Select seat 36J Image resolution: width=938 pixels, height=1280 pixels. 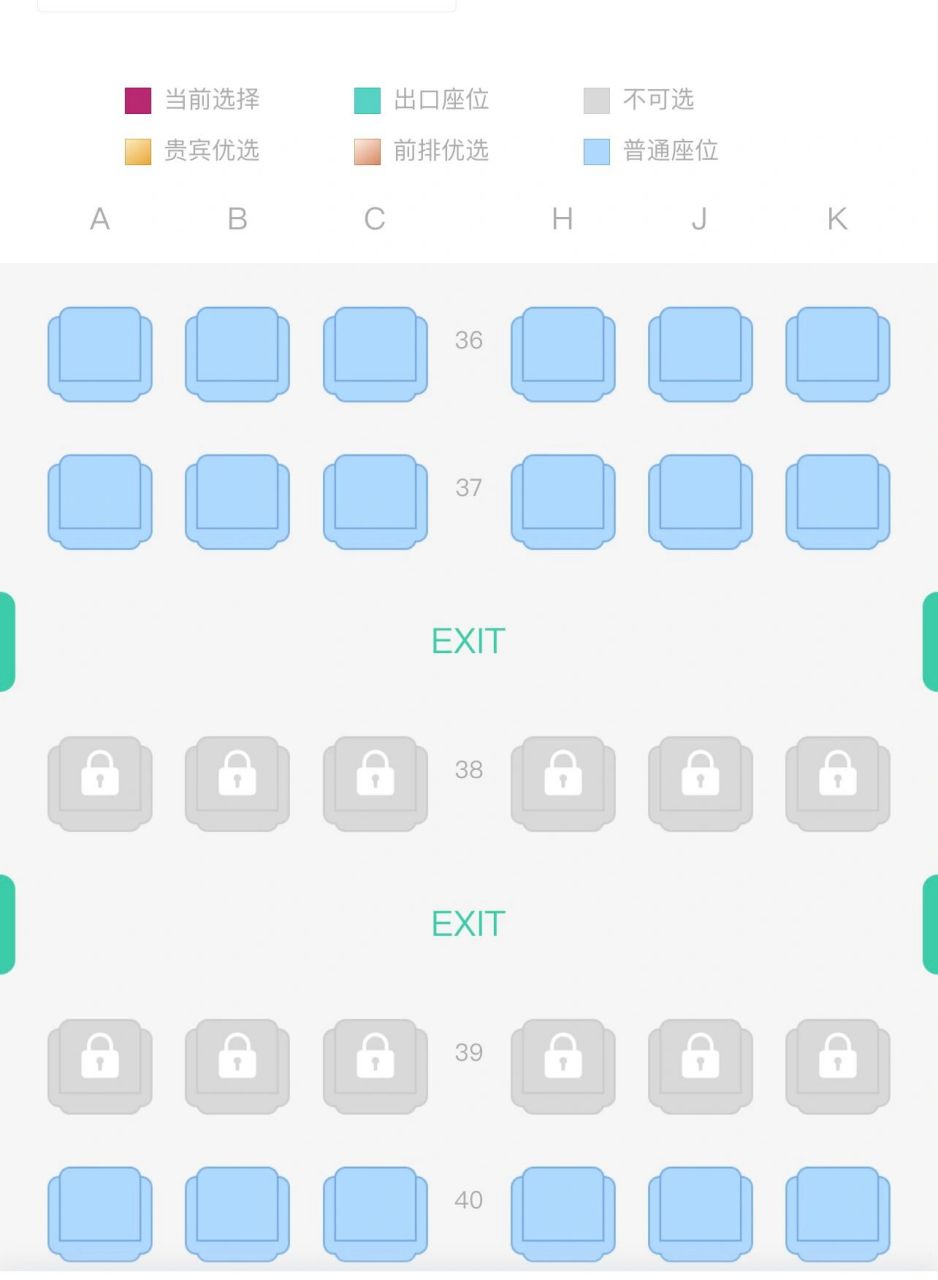coord(700,354)
